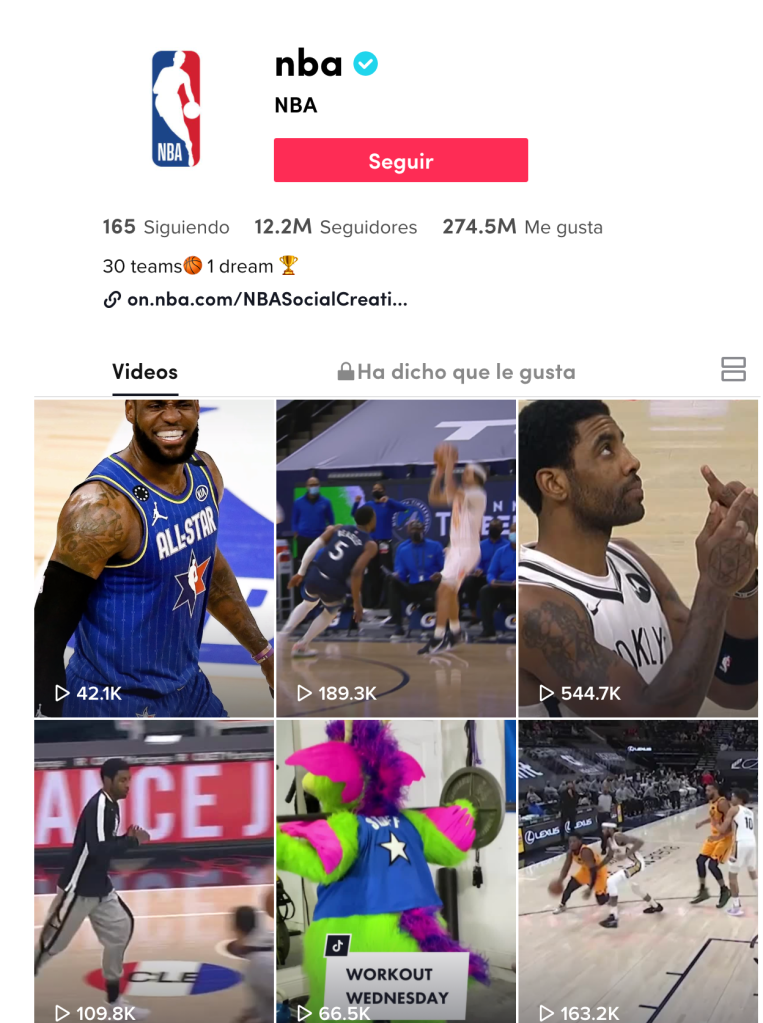Play the video with 163.2K views
Viewport: 763px width, 1023px height.
(637, 870)
